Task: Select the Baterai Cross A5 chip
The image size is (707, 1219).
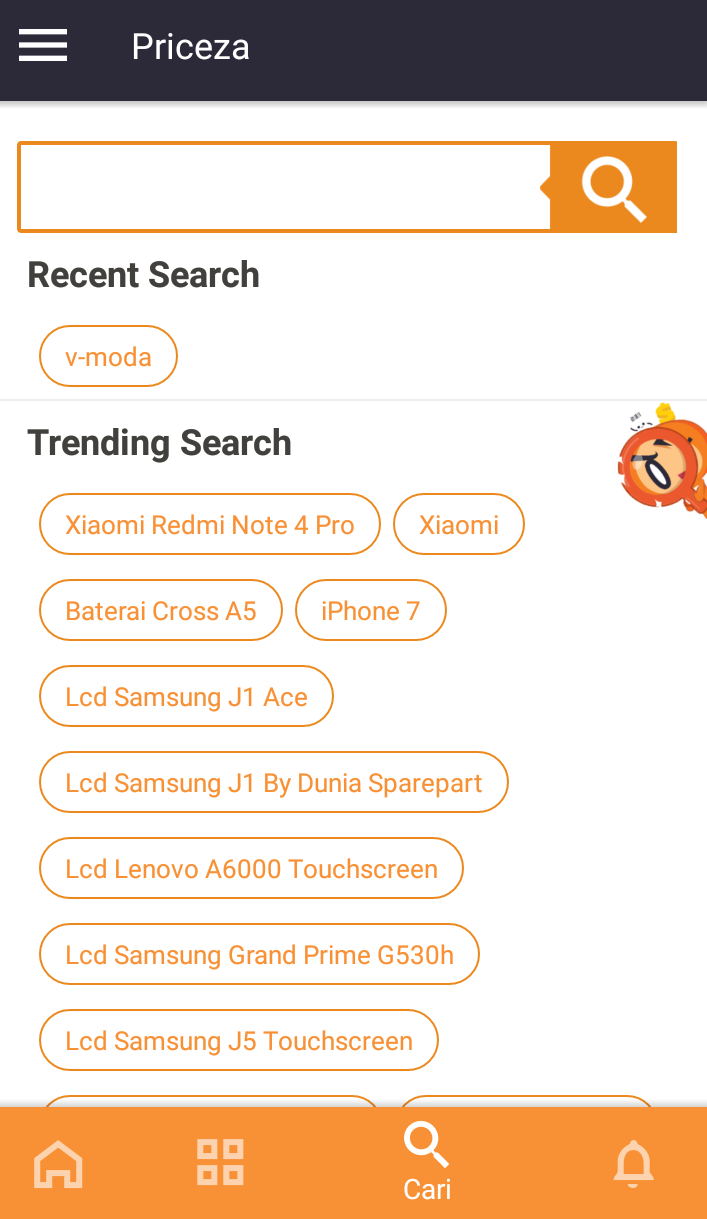Action: (161, 610)
